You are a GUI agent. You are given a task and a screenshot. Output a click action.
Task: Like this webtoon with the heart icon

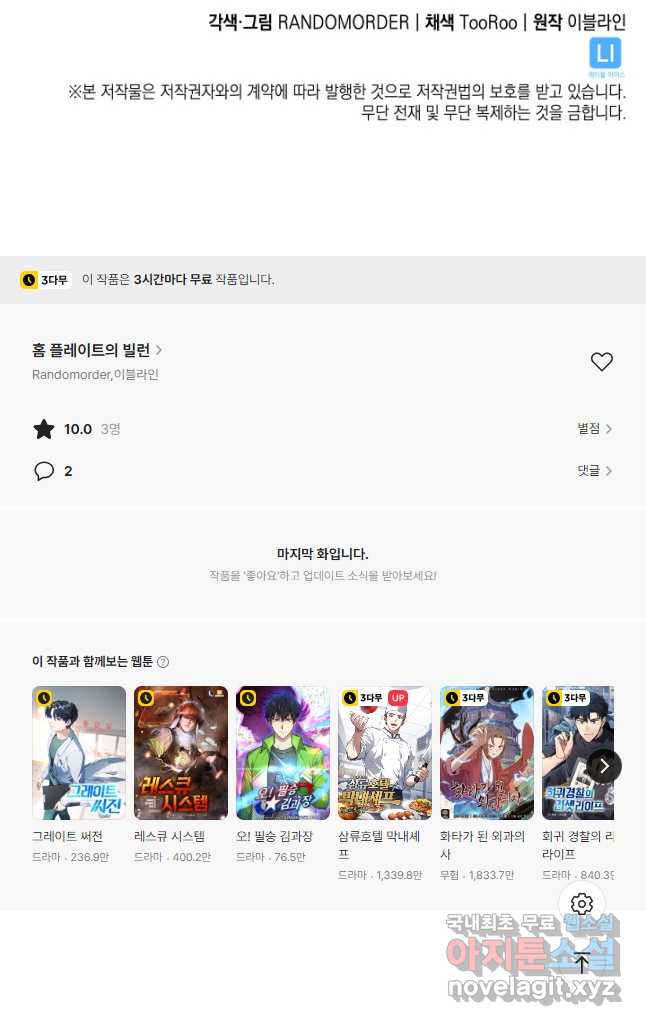(601, 362)
